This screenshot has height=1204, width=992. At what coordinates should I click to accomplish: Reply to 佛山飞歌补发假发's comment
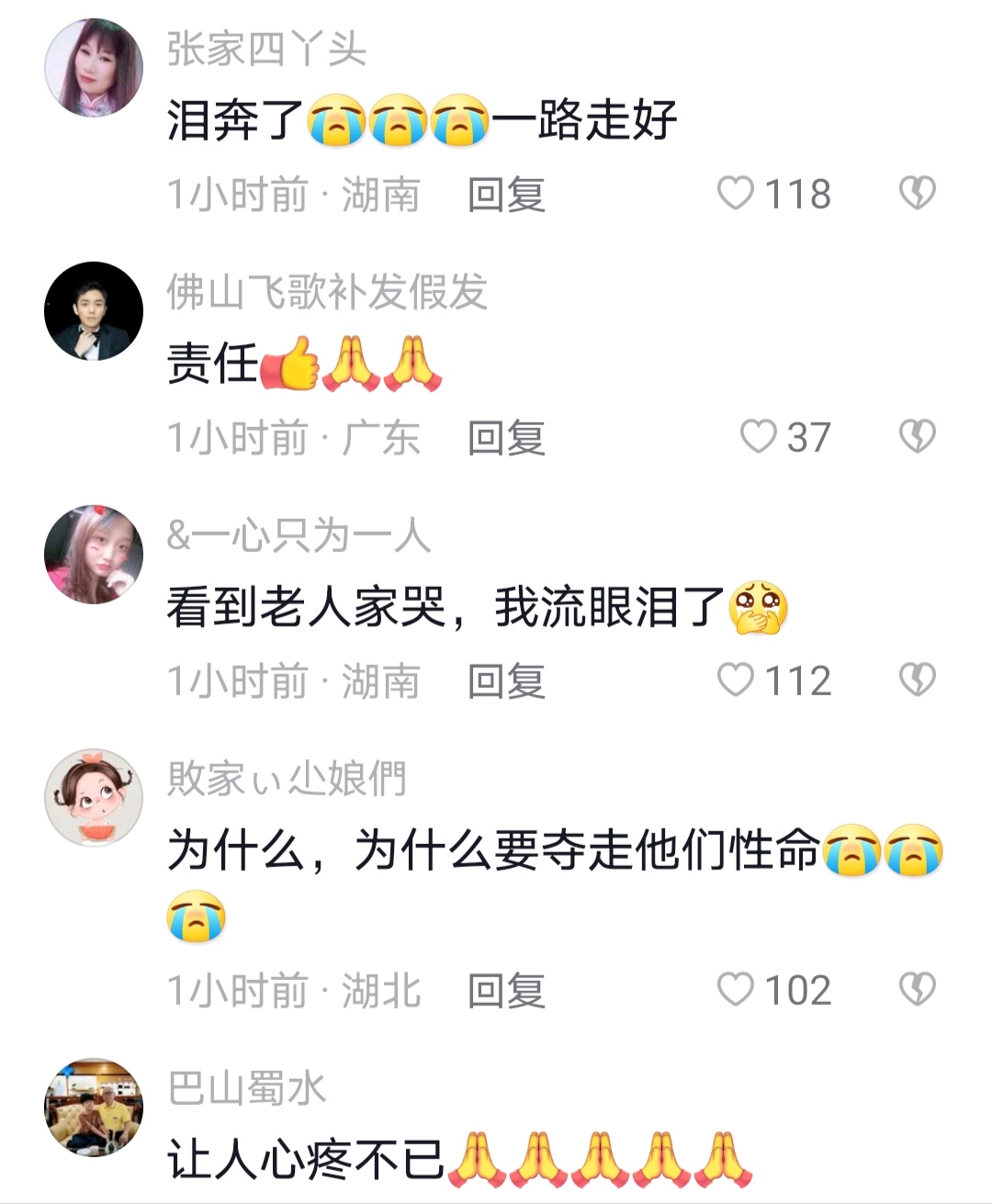(506, 438)
